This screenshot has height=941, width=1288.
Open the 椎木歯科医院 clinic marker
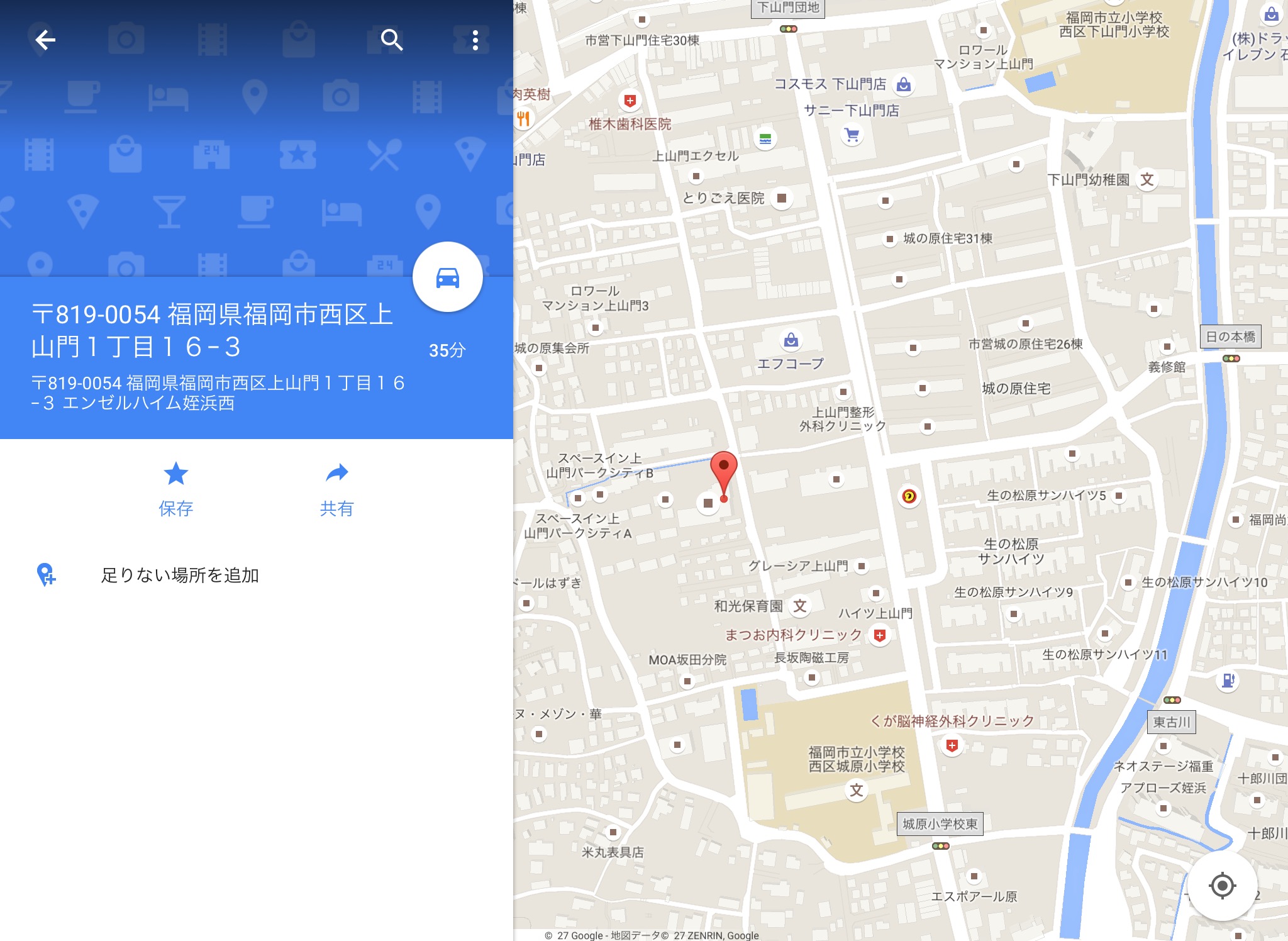[630, 101]
